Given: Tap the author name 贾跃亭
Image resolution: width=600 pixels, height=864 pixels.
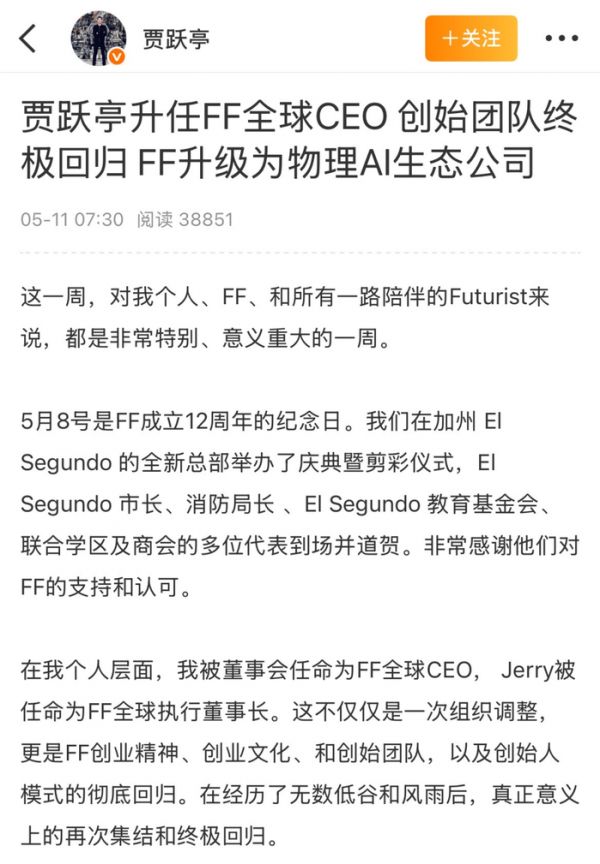Looking at the screenshot, I should (x=176, y=39).
